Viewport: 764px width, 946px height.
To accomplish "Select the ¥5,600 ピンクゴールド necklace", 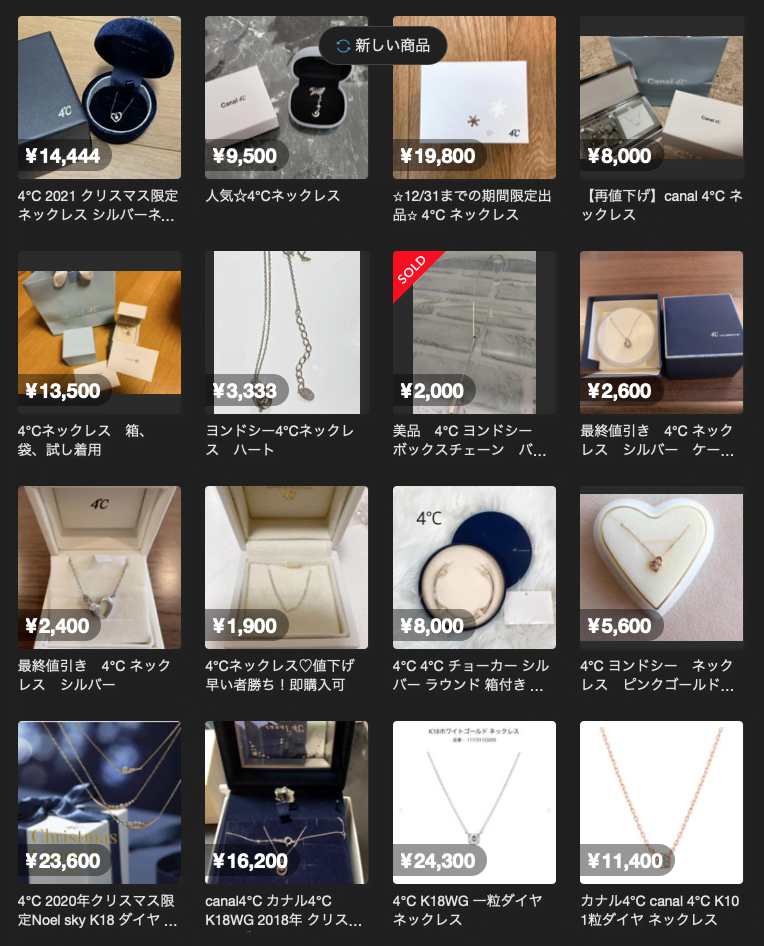I will tap(661, 567).
